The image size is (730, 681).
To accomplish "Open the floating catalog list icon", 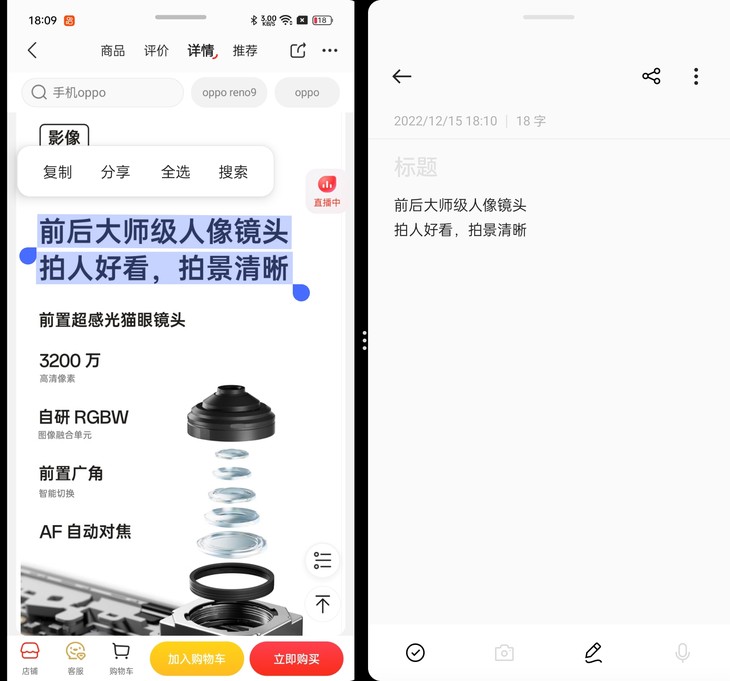I will pos(322,560).
